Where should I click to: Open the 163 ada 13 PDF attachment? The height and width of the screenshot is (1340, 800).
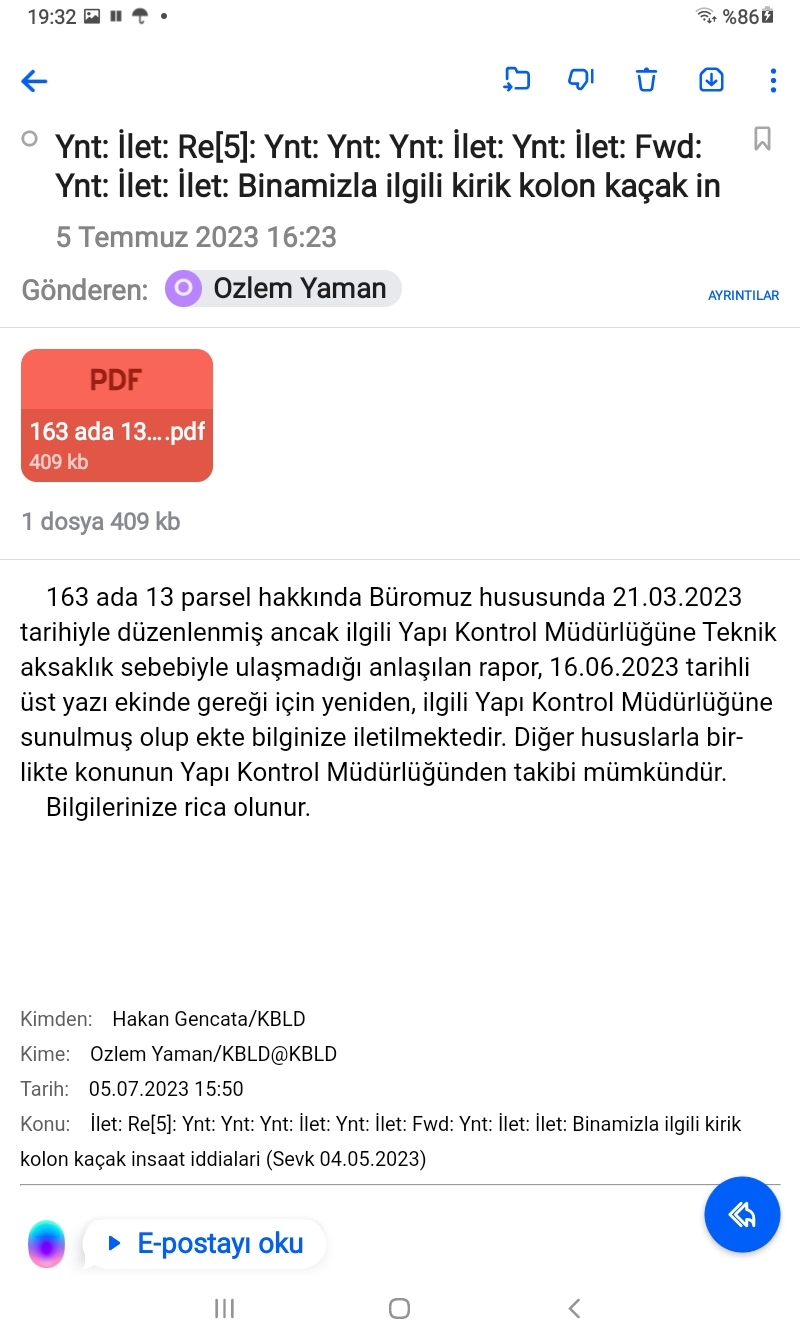click(x=116, y=415)
